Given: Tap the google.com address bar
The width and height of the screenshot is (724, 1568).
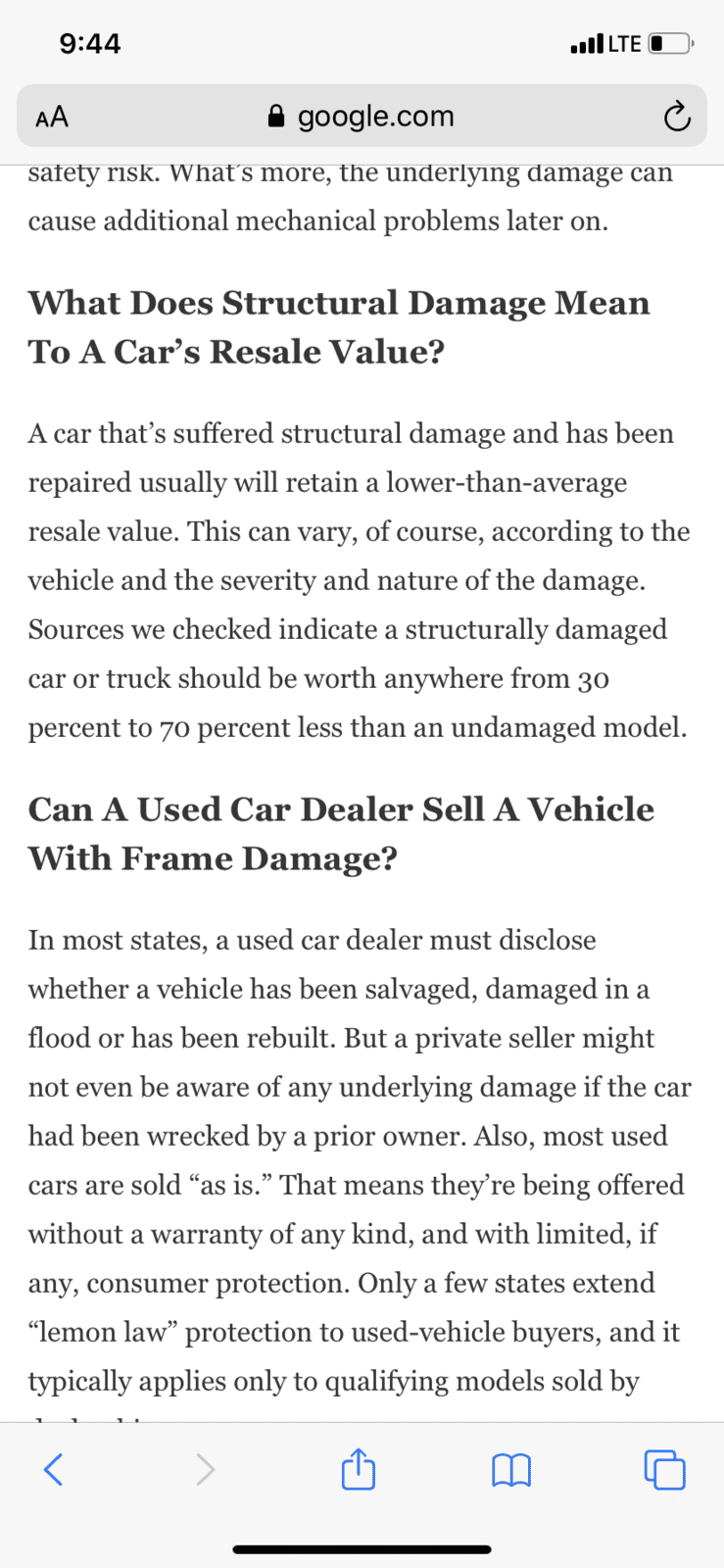Looking at the screenshot, I should 362,117.
